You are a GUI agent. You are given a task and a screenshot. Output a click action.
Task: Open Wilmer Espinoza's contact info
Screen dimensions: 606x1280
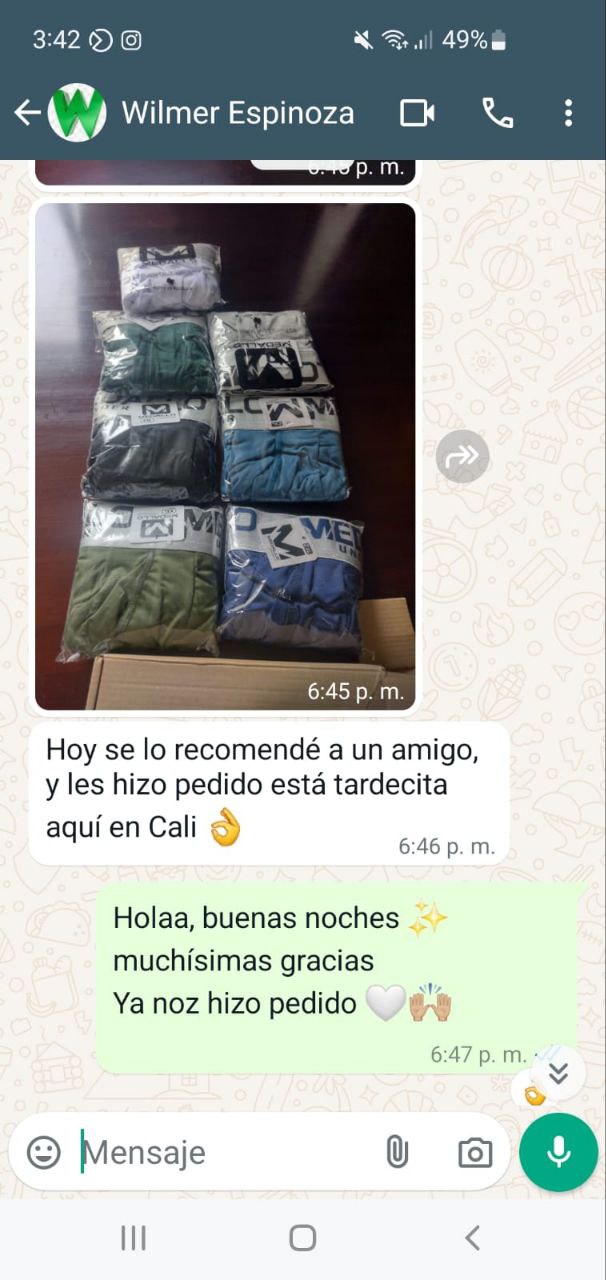pos(237,113)
